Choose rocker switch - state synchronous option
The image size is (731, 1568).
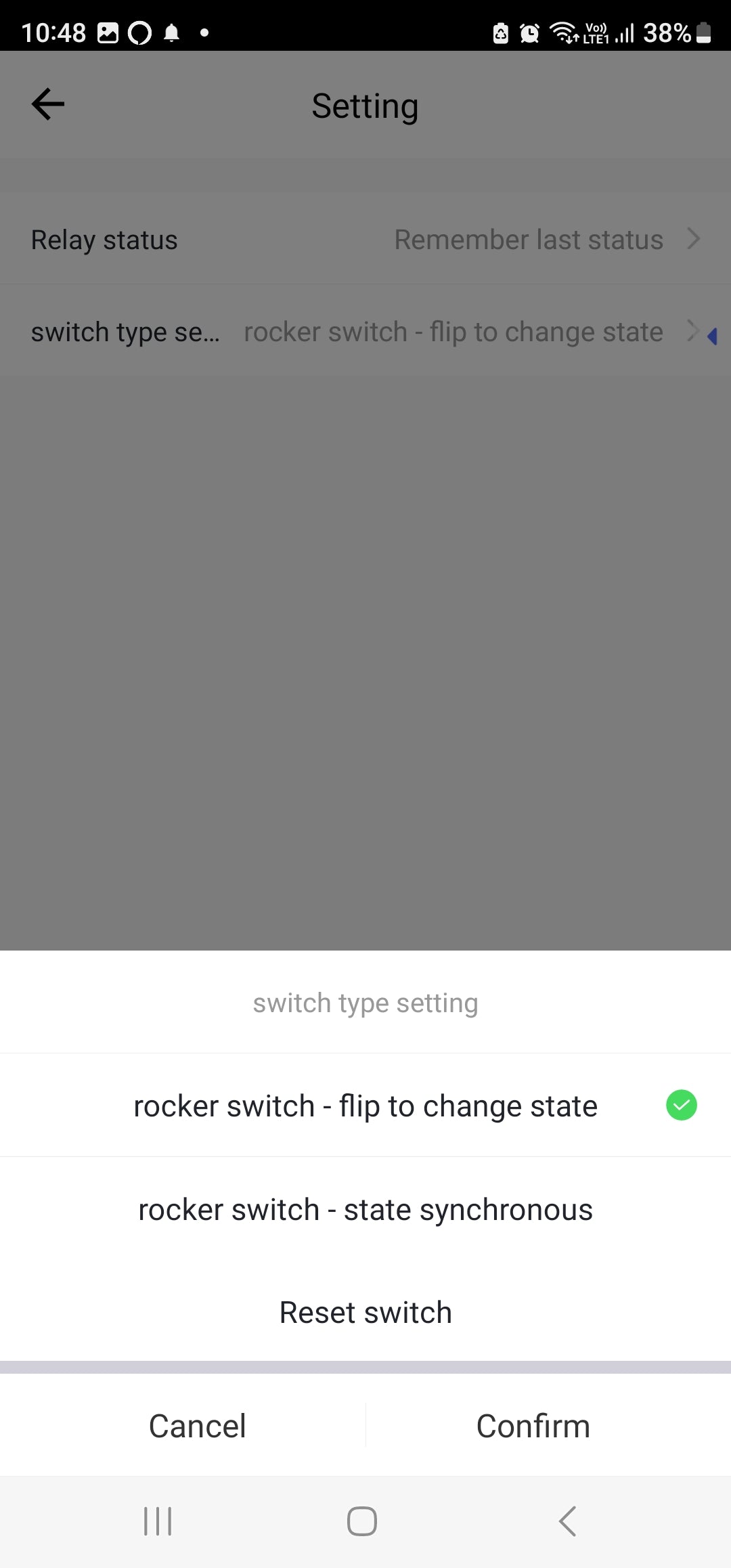[x=365, y=1209]
